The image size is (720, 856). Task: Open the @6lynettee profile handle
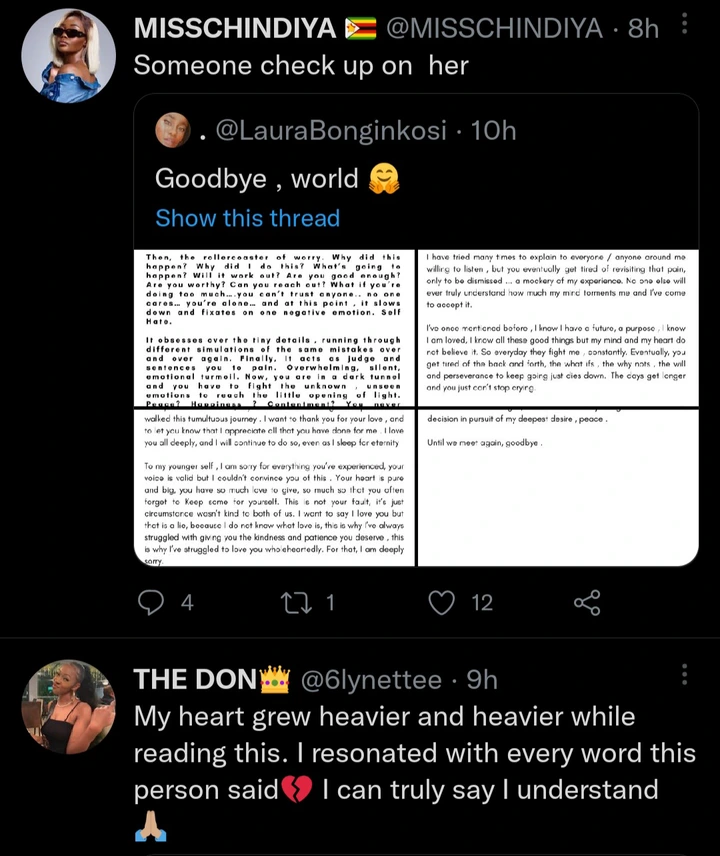[369, 680]
